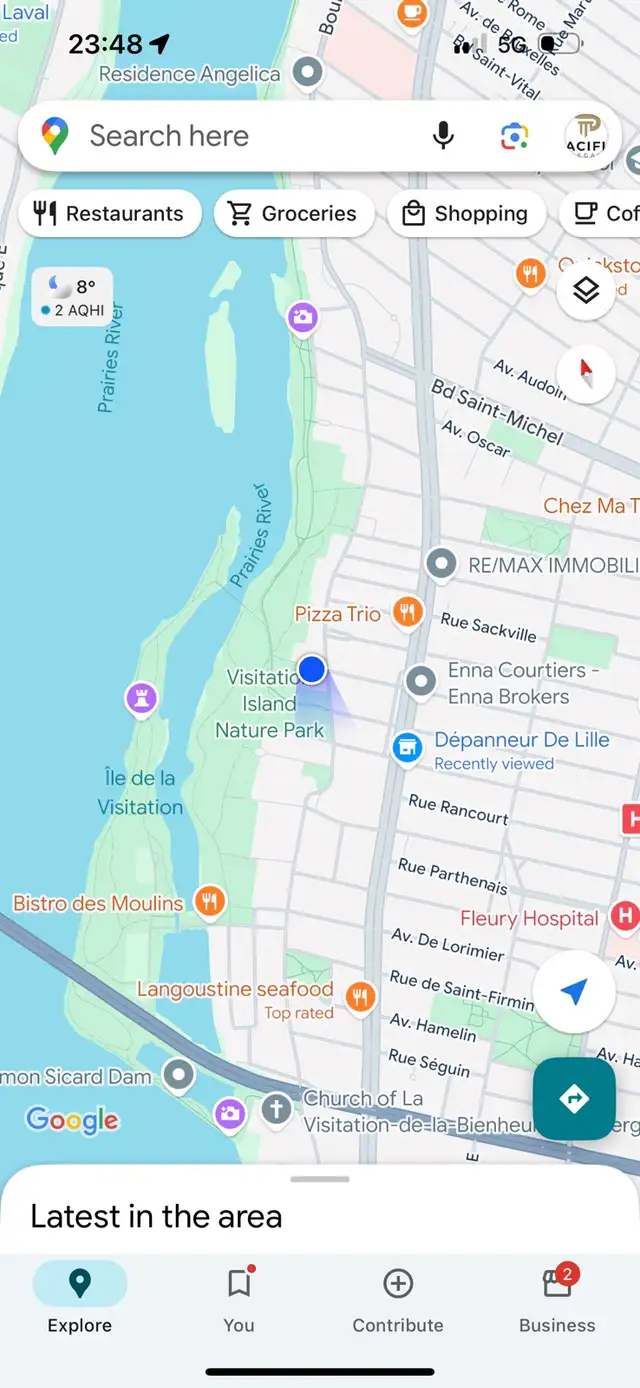Viewport: 640px width, 1388px height.
Task: Open the account profile picture
Action: point(586,136)
